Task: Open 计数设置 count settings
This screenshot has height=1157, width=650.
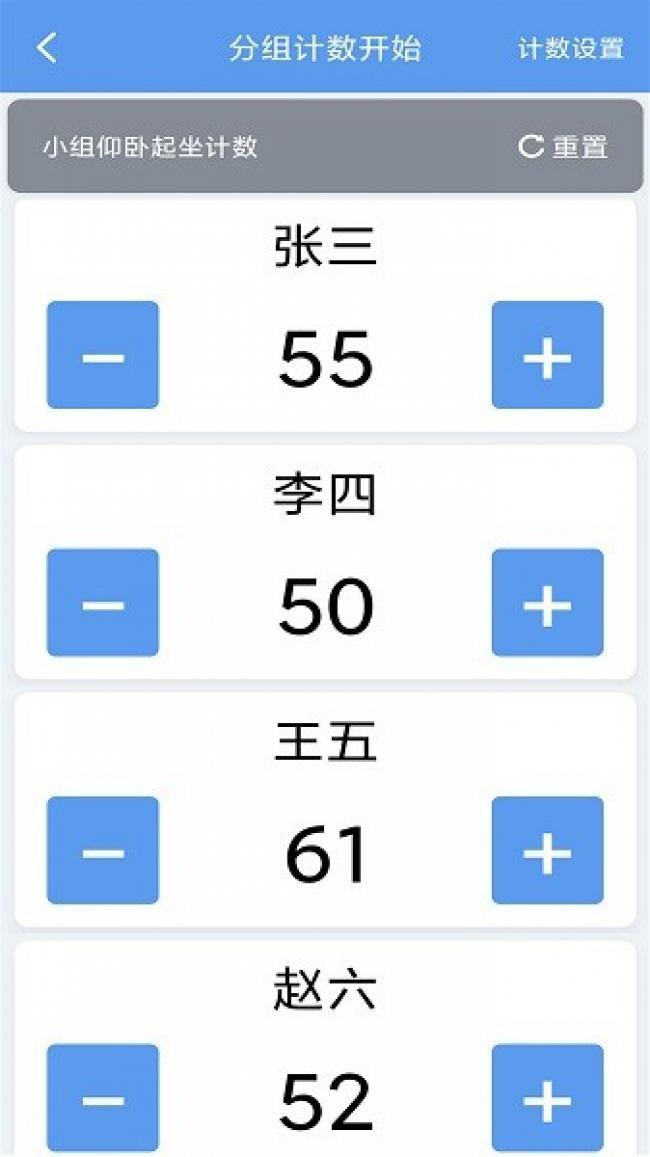Action: [x=570, y=48]
